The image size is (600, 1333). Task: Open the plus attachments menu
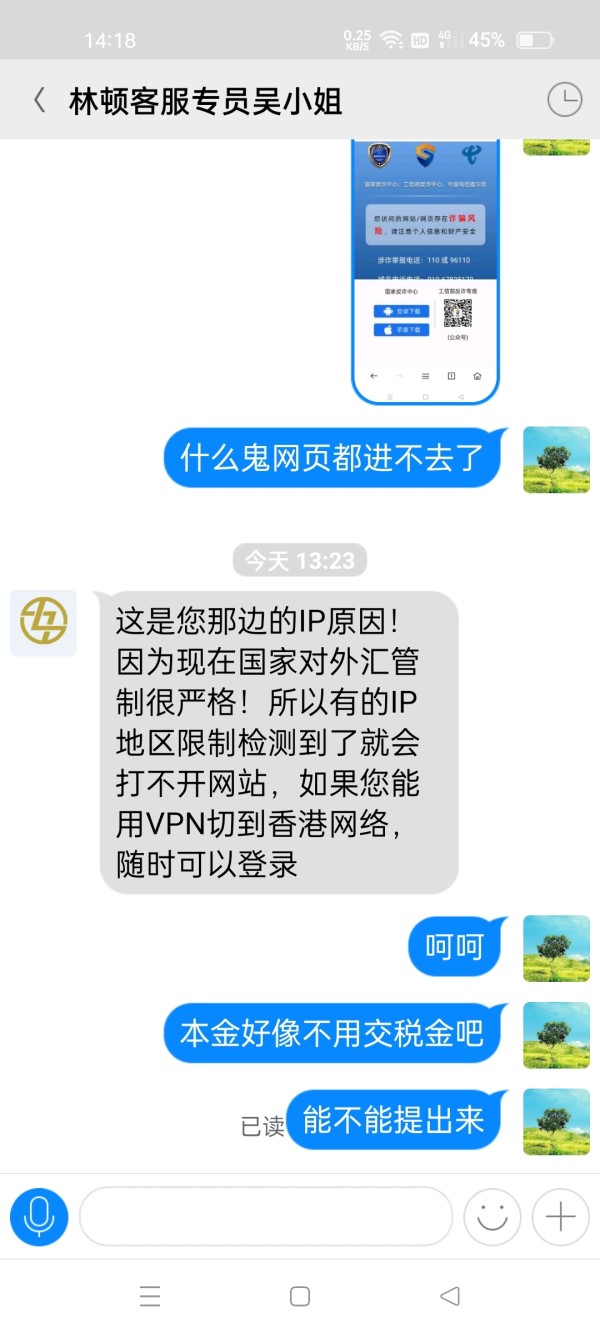tap(561, 1216)
